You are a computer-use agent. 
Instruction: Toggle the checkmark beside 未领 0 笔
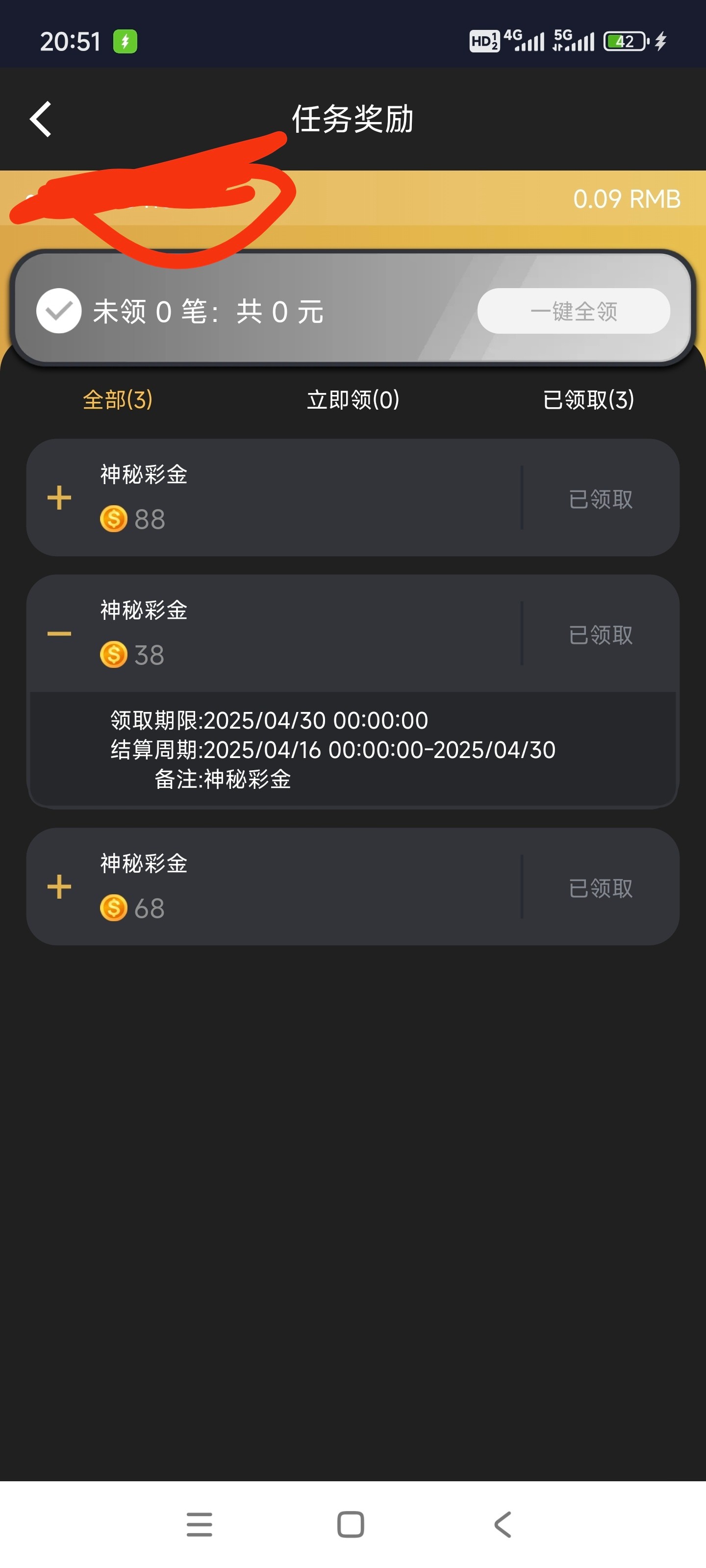[x=58, y=311]
